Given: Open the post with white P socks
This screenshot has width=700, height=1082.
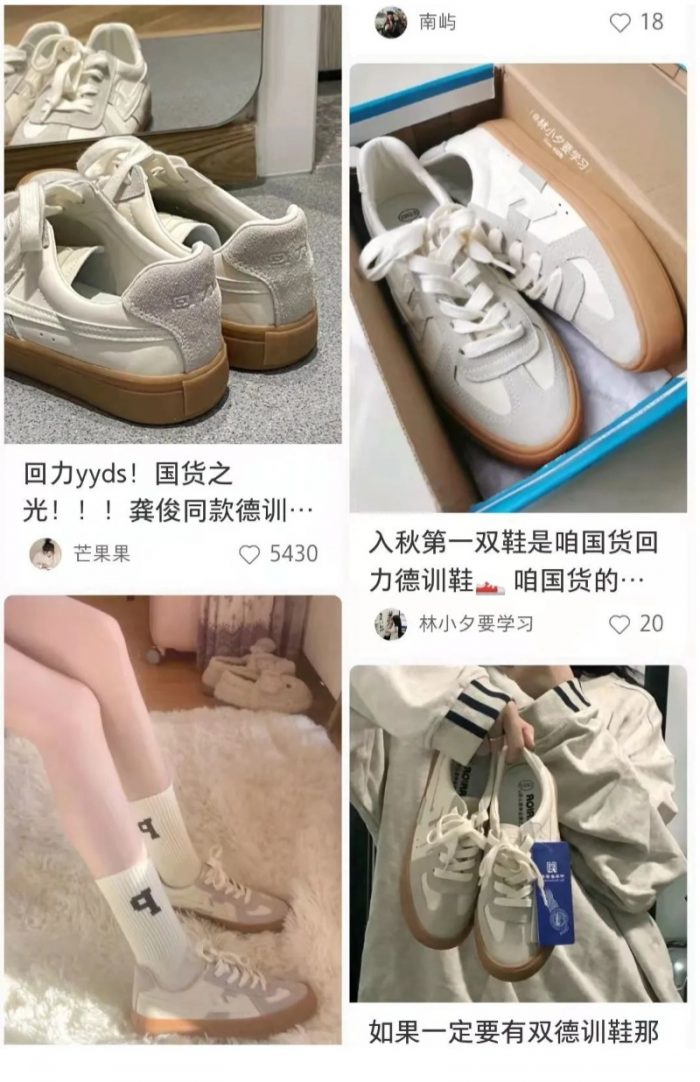Looking at the screenshot, I should click(172, 820).
